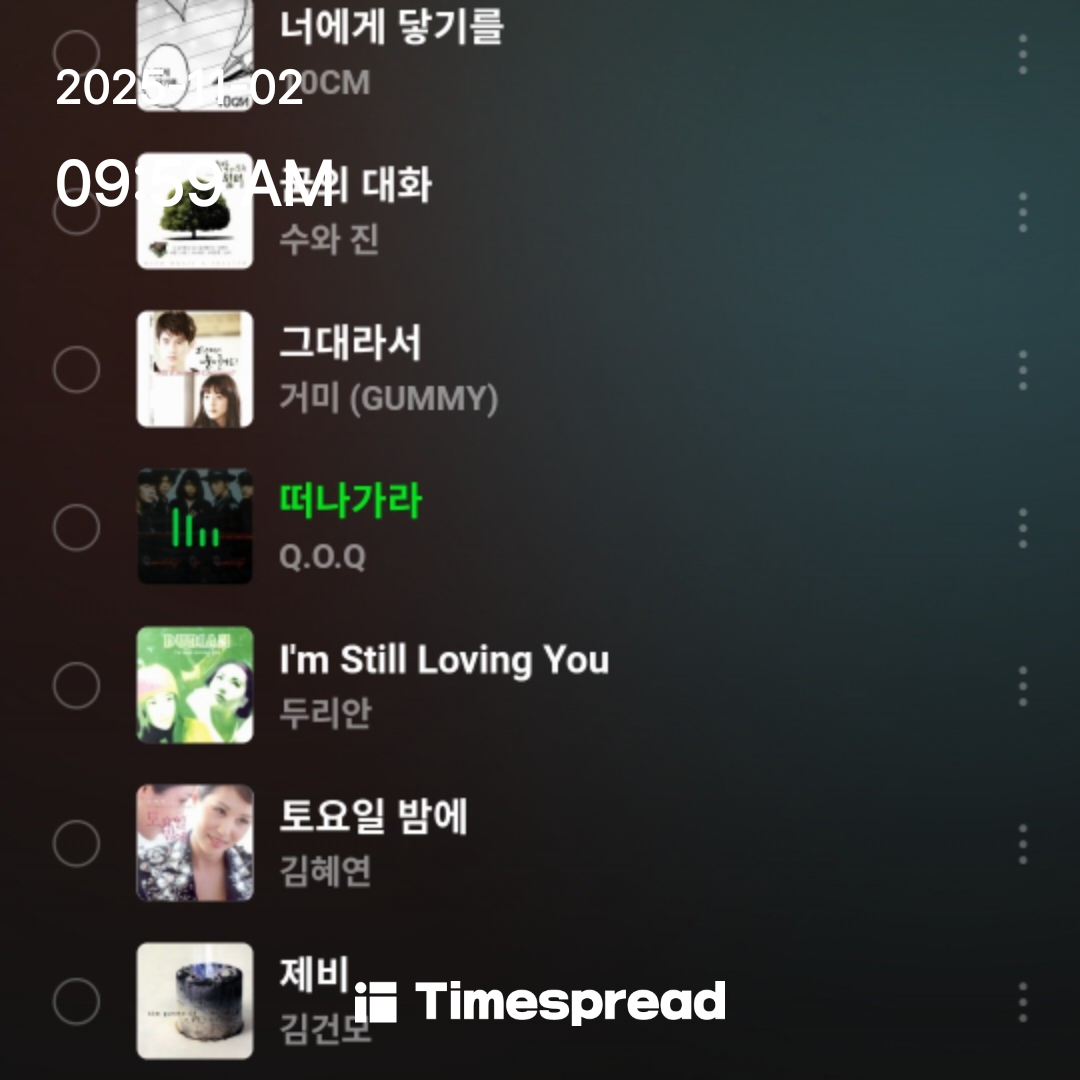Open more options for 너에게 닿기를
1080x1080 pixels.
coord(1022,54)
